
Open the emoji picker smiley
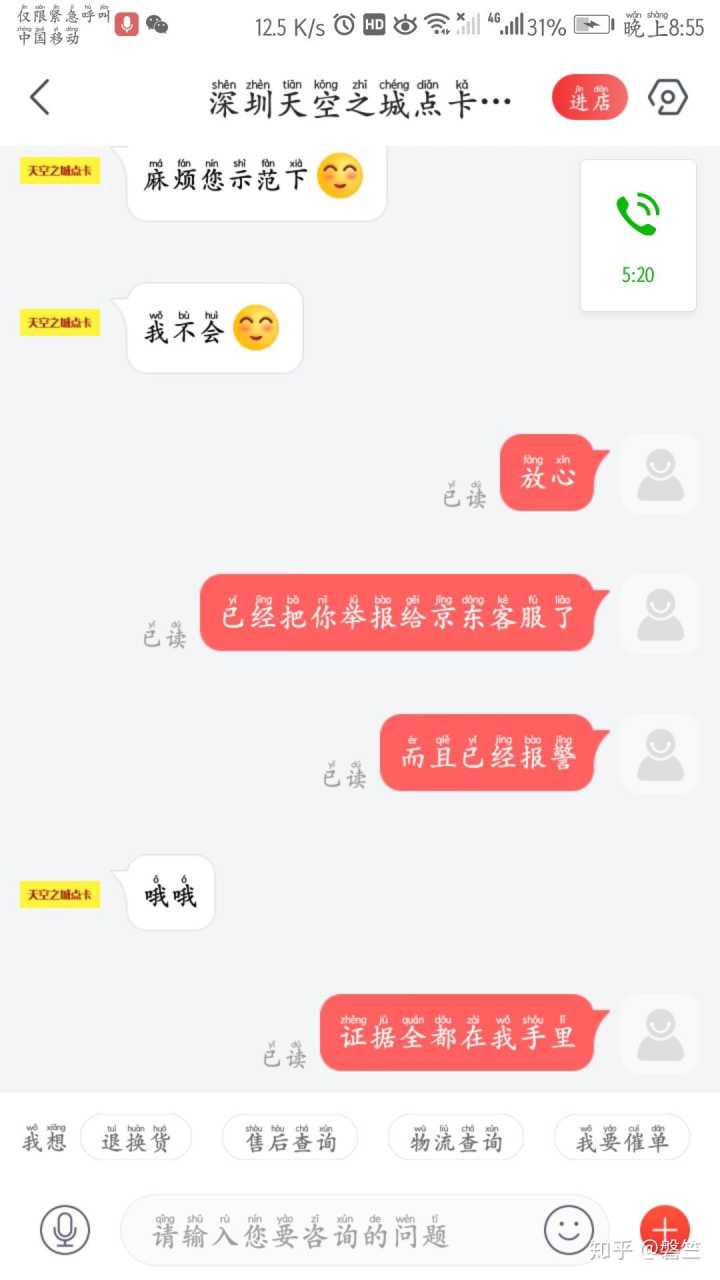[569, 1230]
